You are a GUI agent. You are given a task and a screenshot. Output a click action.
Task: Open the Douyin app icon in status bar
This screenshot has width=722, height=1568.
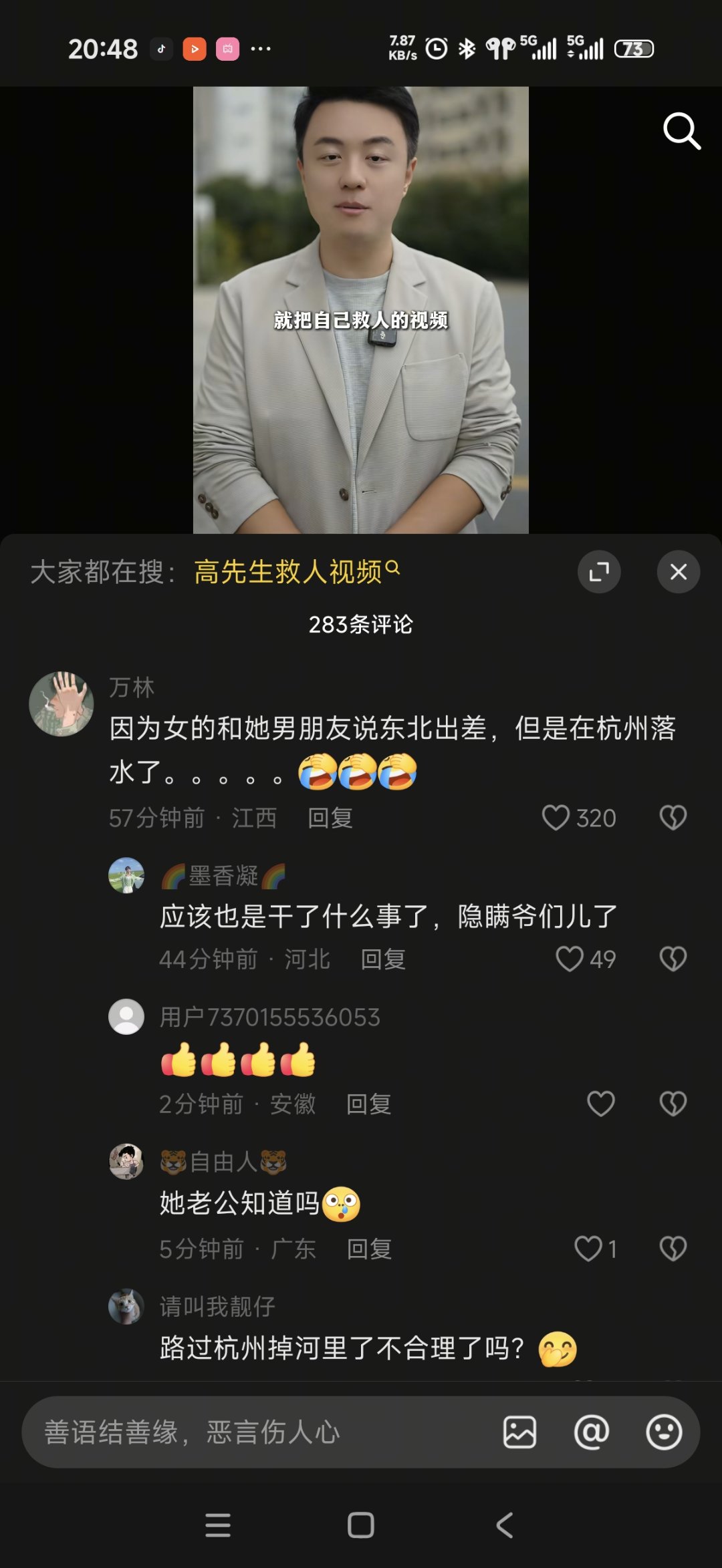coord(160,49)
